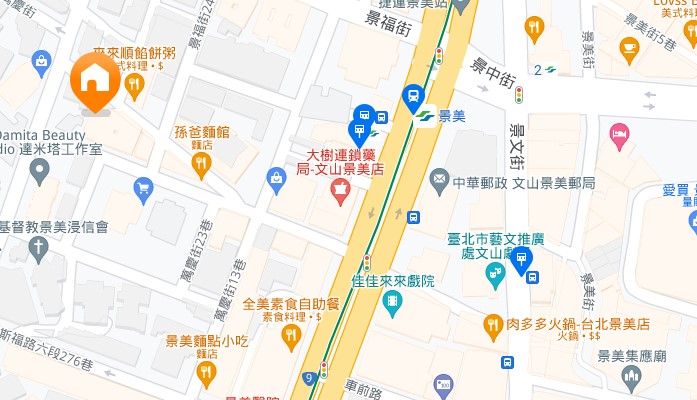Tap the 景美麵點小吃 restaurant marker
Image resolution: width=697 pixels, height=400 pixels.
[x=207, y=374]
